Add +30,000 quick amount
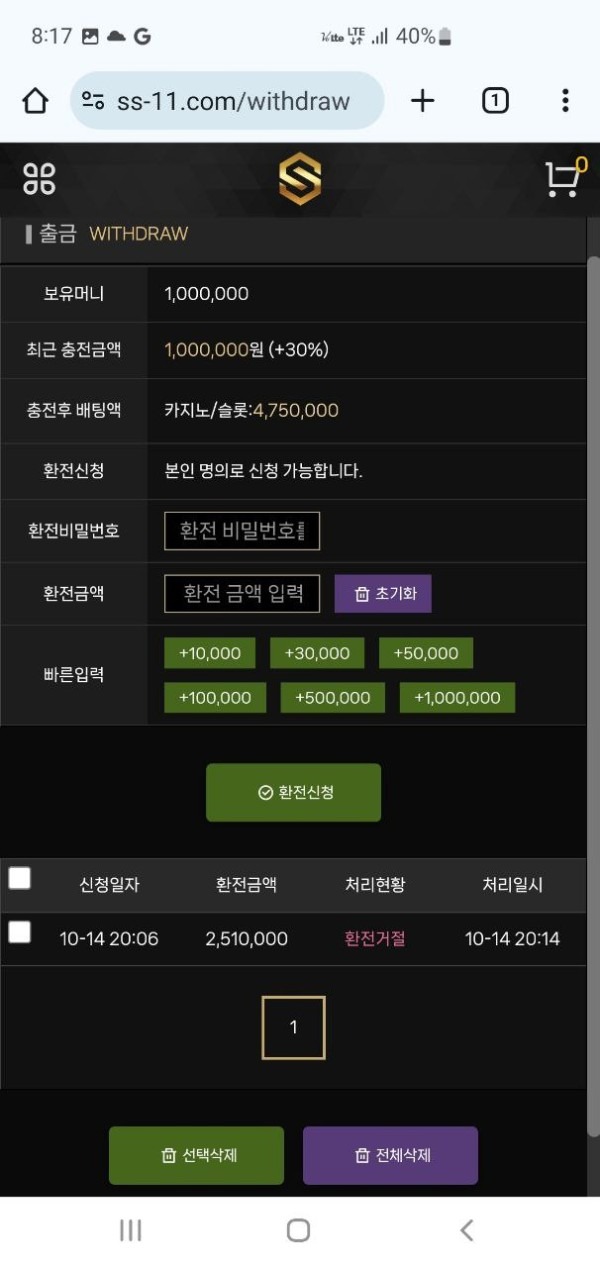600x1267 pixels. [317, 653]
